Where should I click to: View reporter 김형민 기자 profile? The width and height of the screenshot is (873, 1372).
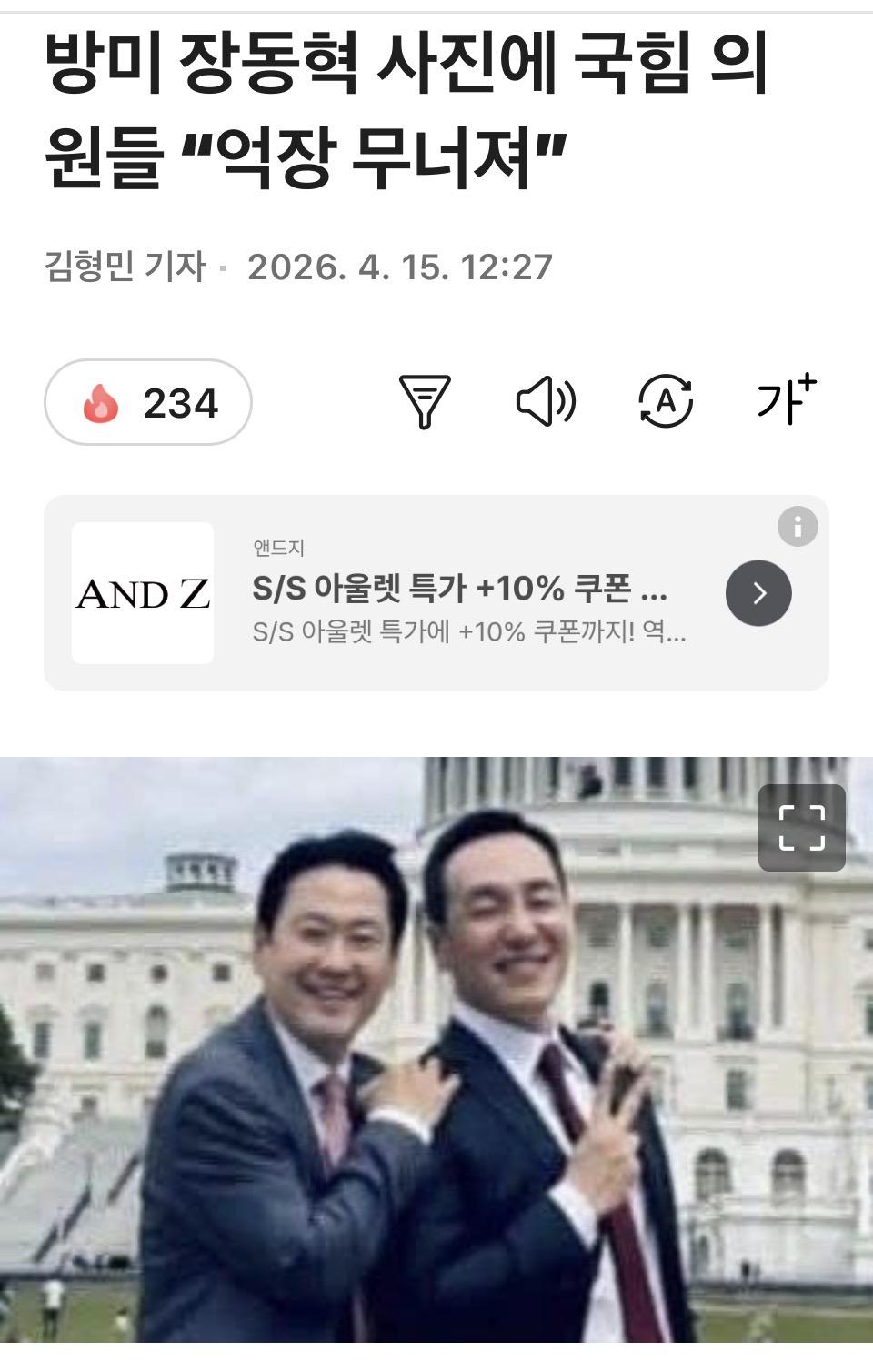coord(123,267)
